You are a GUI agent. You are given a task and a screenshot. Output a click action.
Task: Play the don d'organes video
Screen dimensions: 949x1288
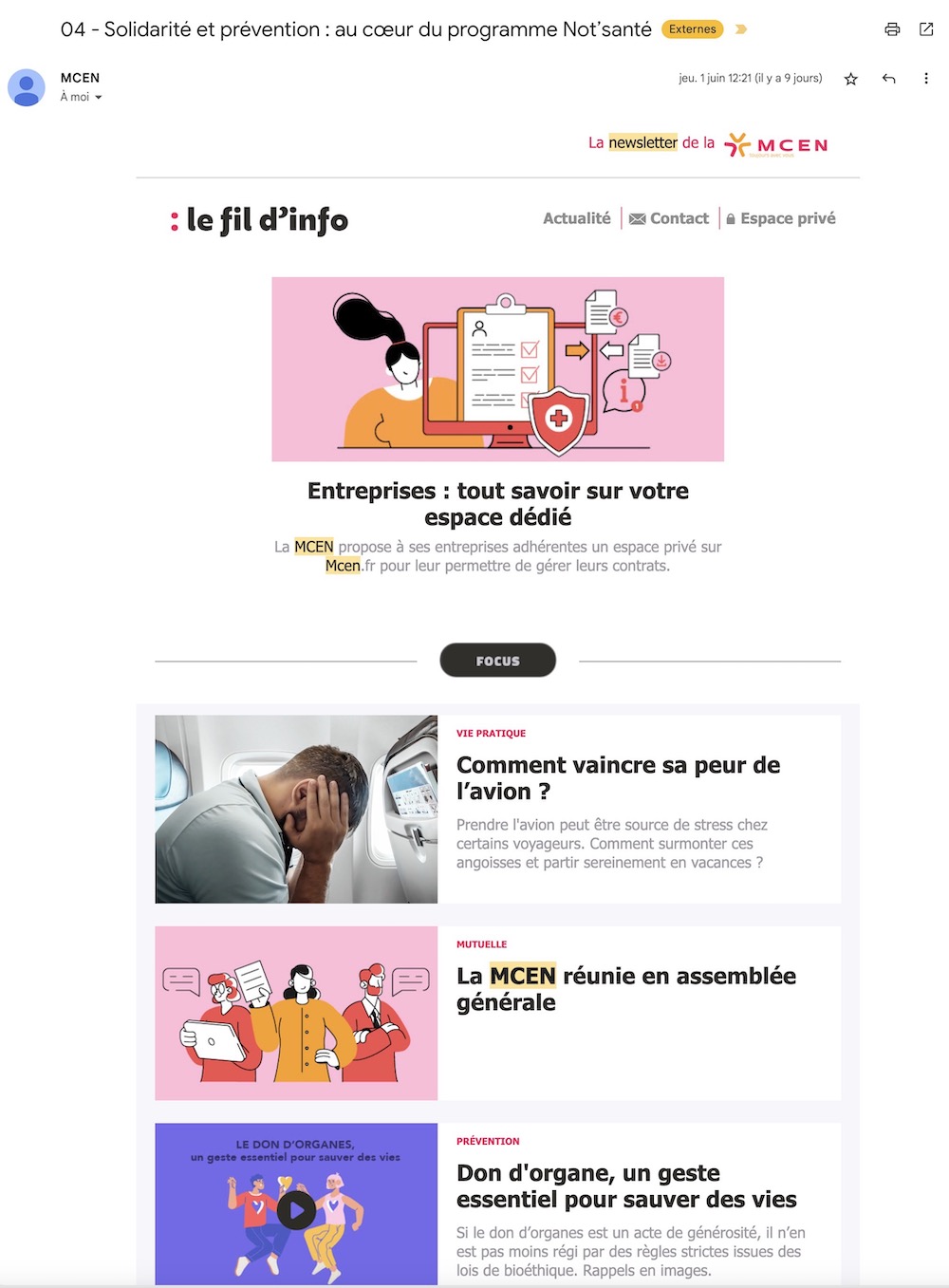click(296, 1211)
